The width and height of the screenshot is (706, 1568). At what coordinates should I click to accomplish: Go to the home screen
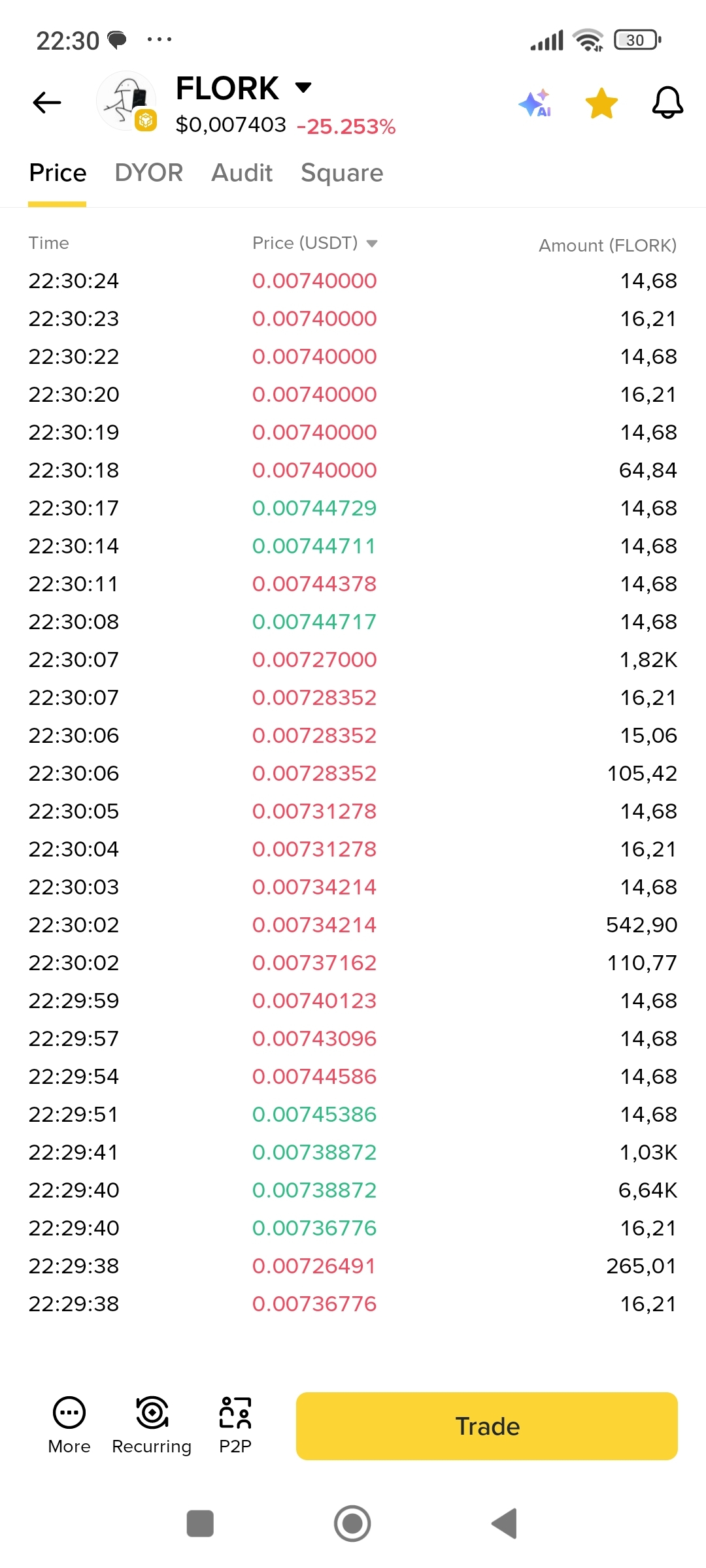(352, 1524)
